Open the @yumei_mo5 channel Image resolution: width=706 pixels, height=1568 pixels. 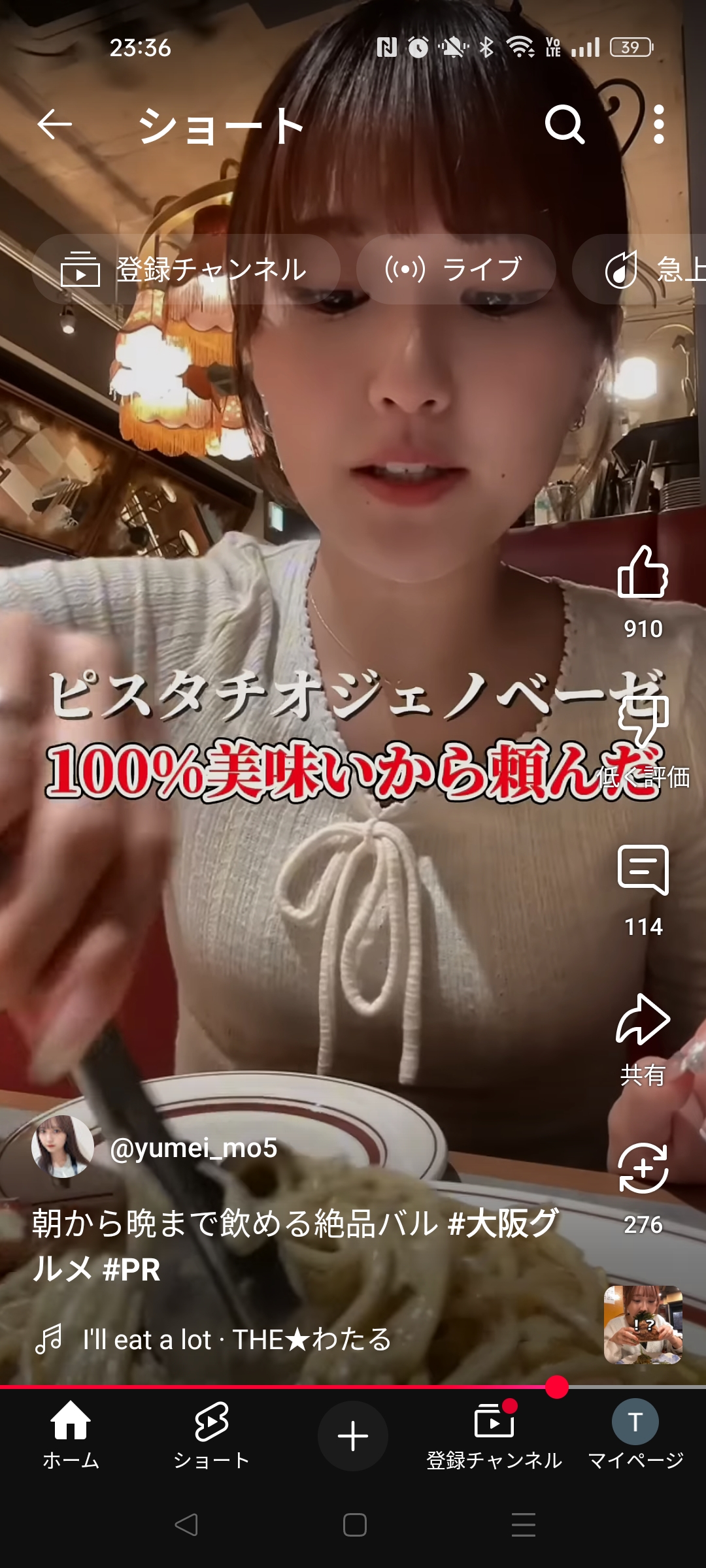[x=193, y=1148]
